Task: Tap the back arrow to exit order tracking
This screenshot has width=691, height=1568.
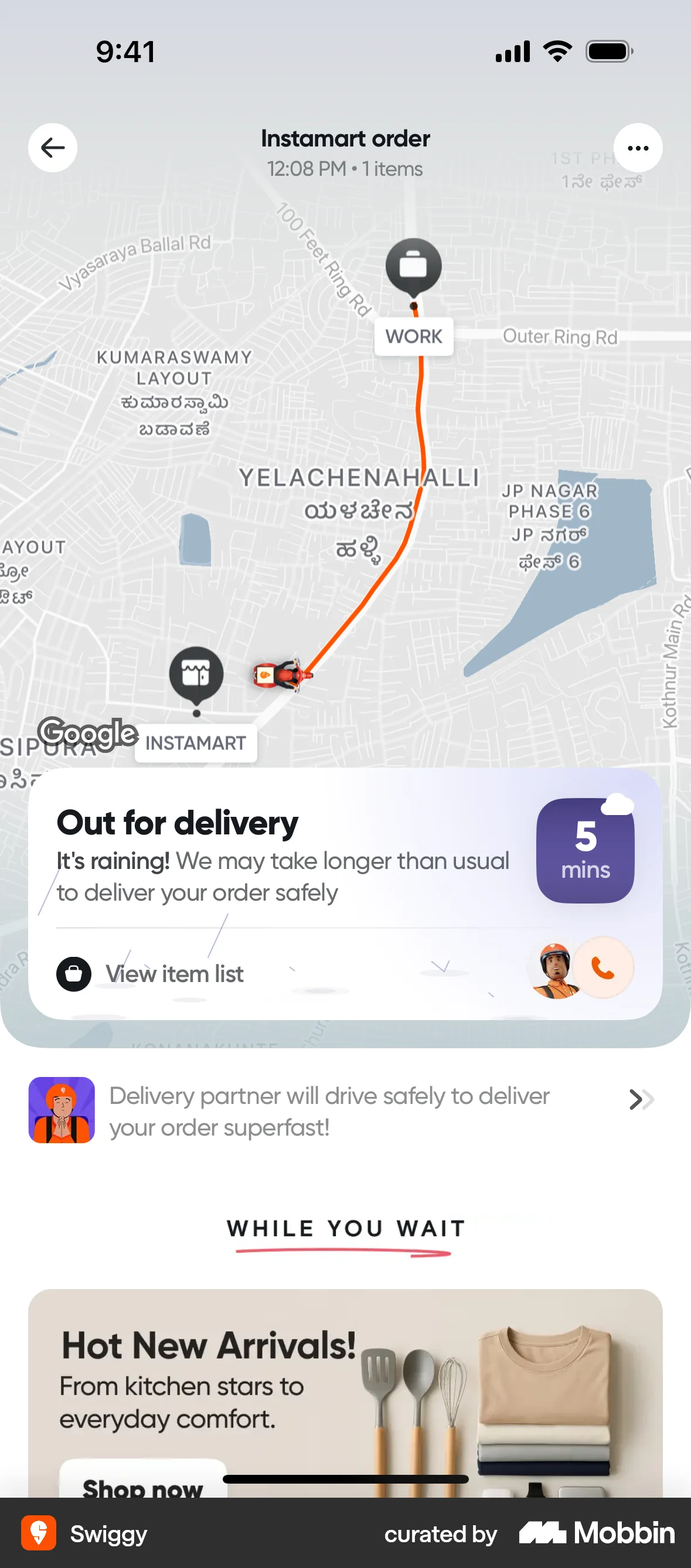Action: coord(52,147)
